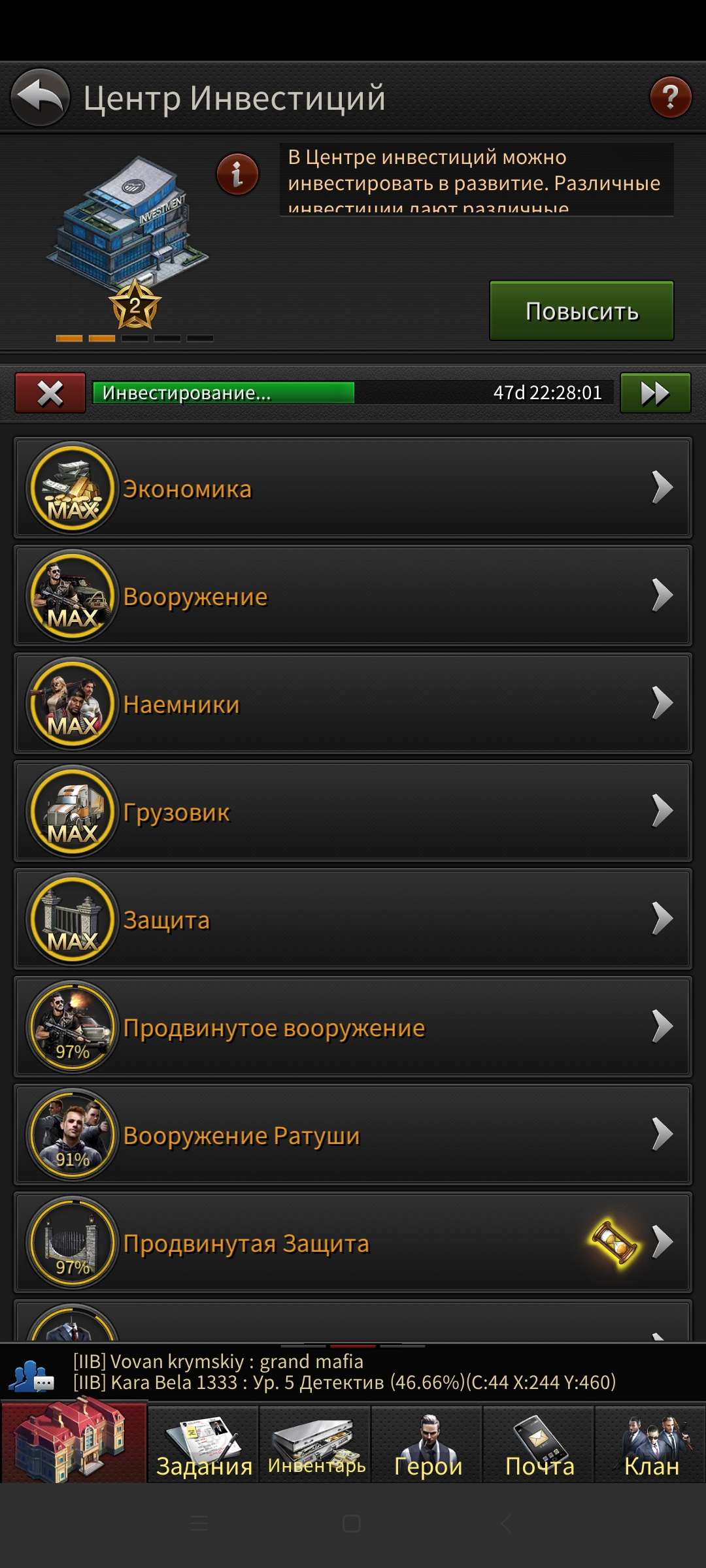Open the Инвентарь tab

(x=316, y=1444)
